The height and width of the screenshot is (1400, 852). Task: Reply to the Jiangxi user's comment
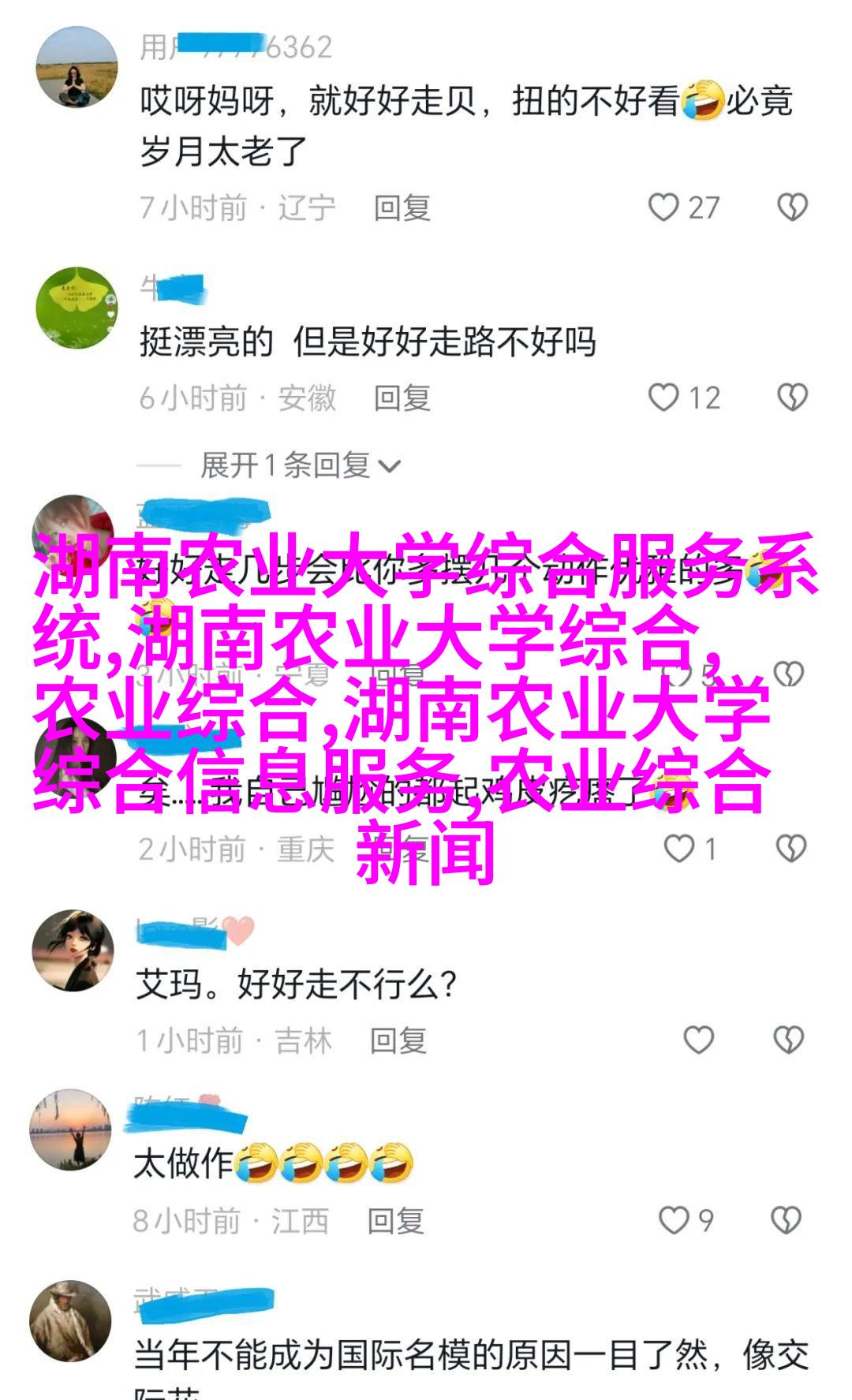click(x=396, y=1221)
